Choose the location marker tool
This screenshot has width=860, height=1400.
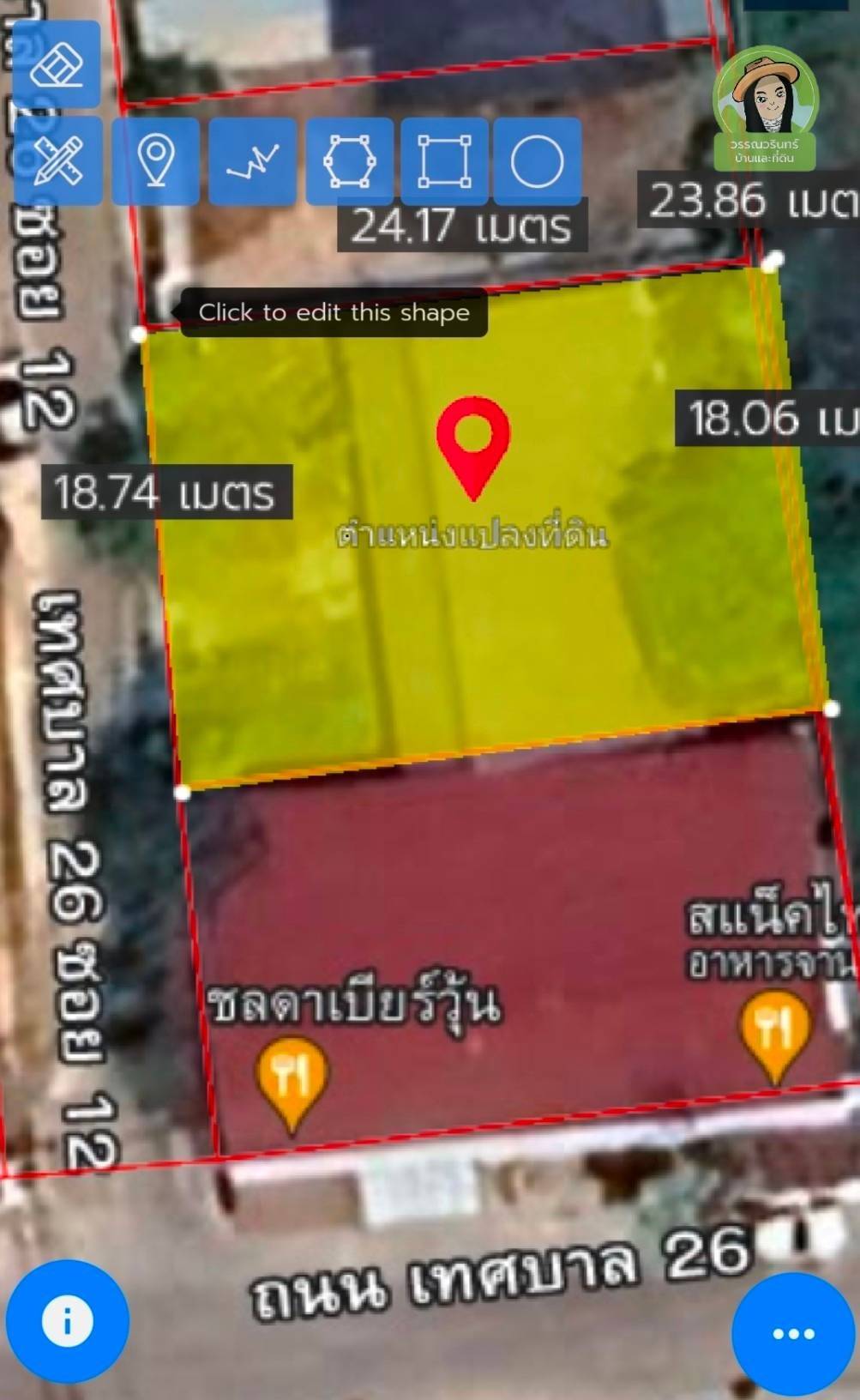pyautogui.click(x=156, y=160)
